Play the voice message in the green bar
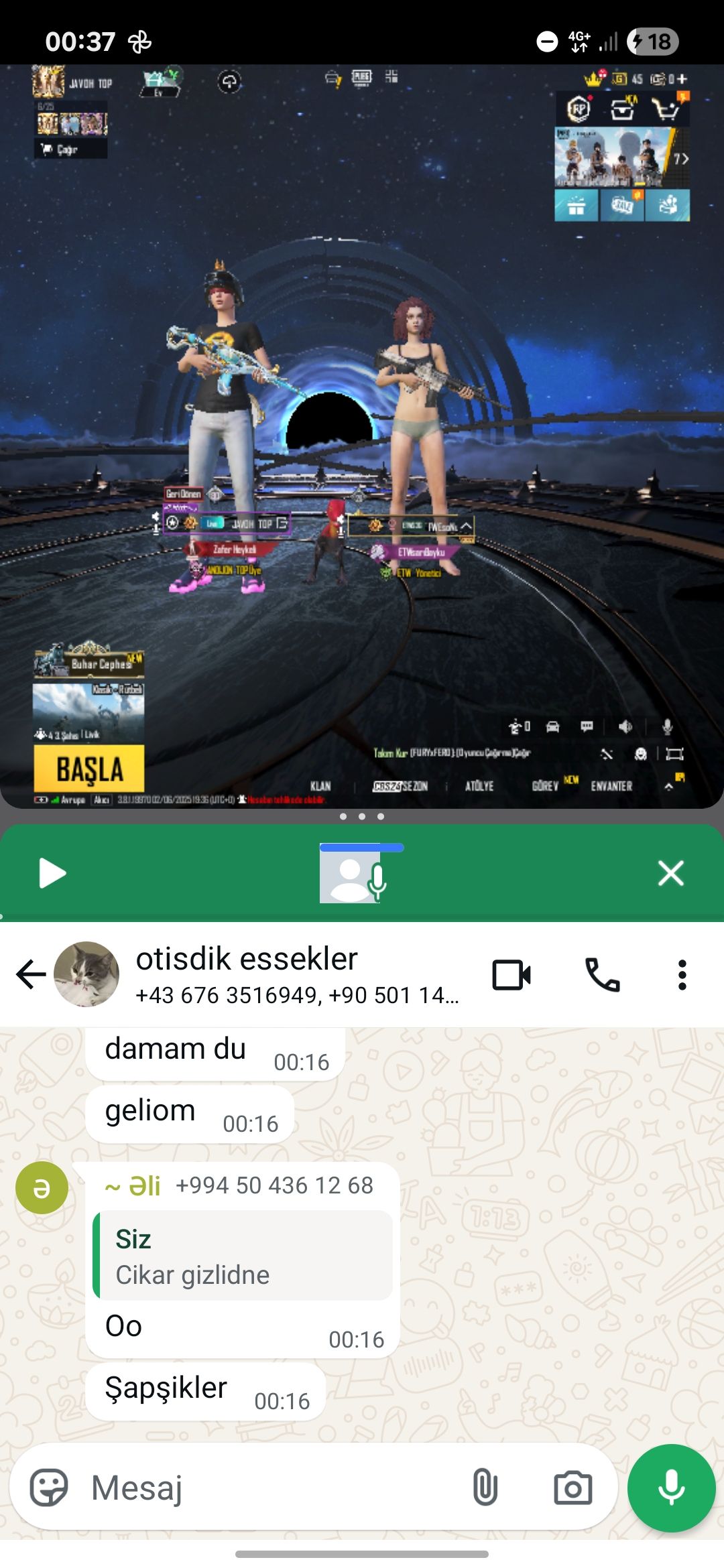Screen dimensions: 724x1568 52,873
